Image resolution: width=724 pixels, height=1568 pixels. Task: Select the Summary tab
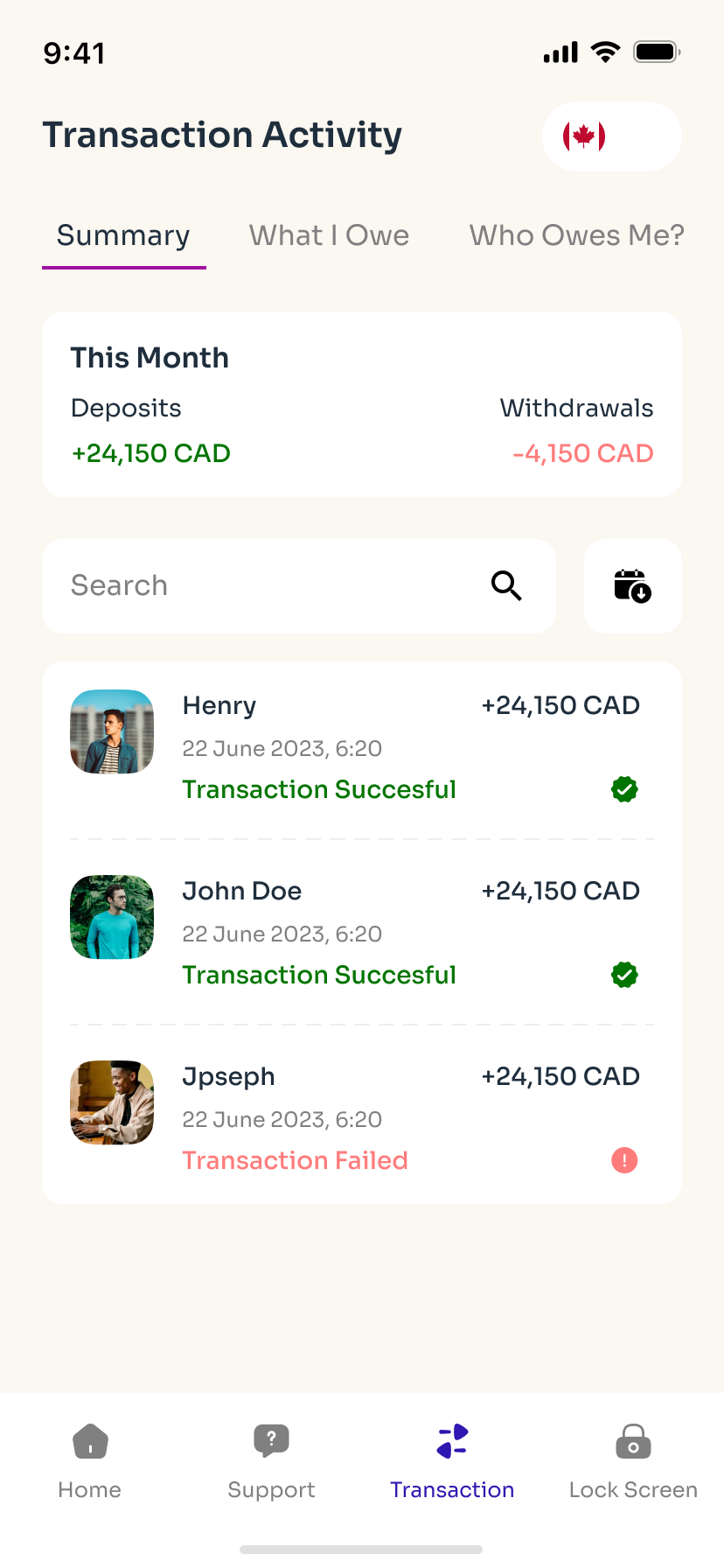click(123, 236)
